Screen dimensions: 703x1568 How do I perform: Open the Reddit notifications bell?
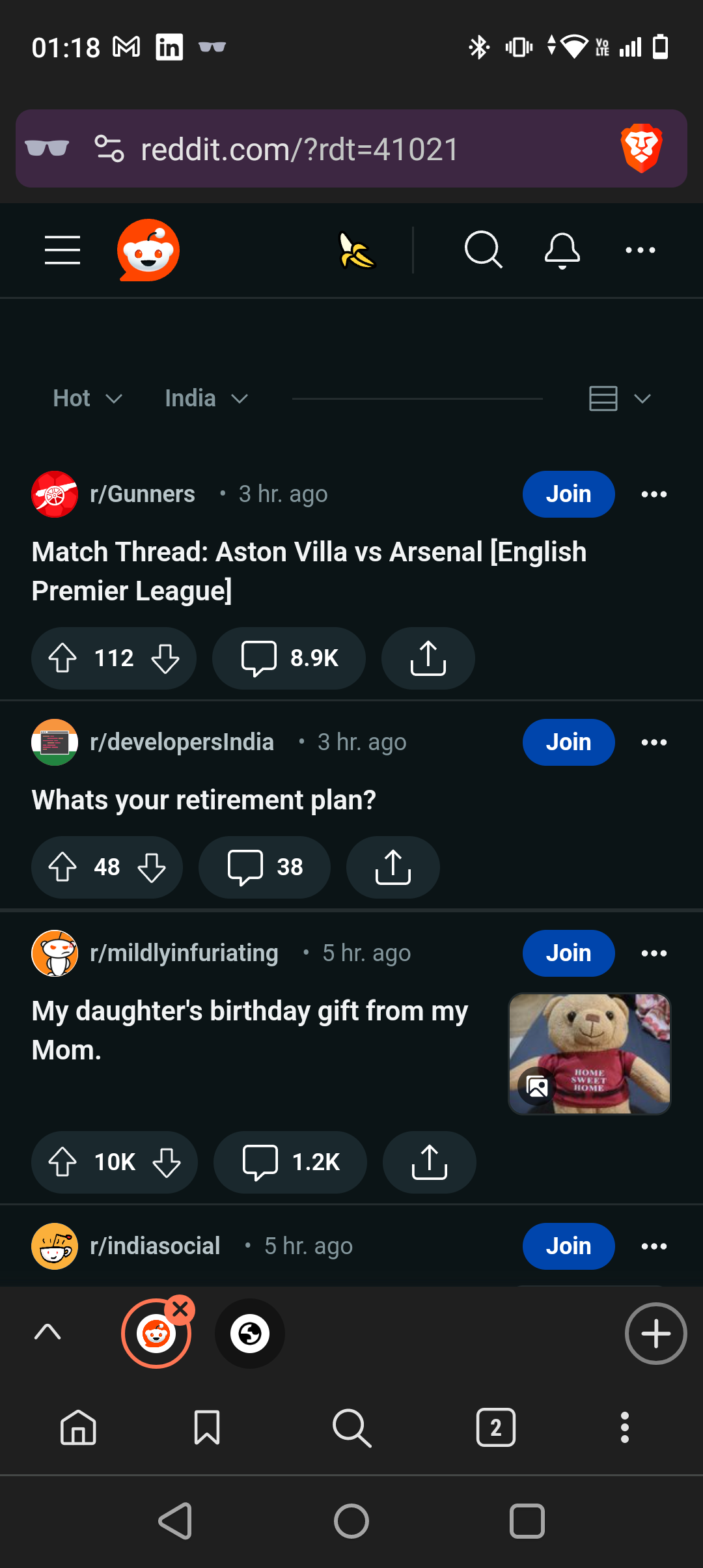click(562, 250)
